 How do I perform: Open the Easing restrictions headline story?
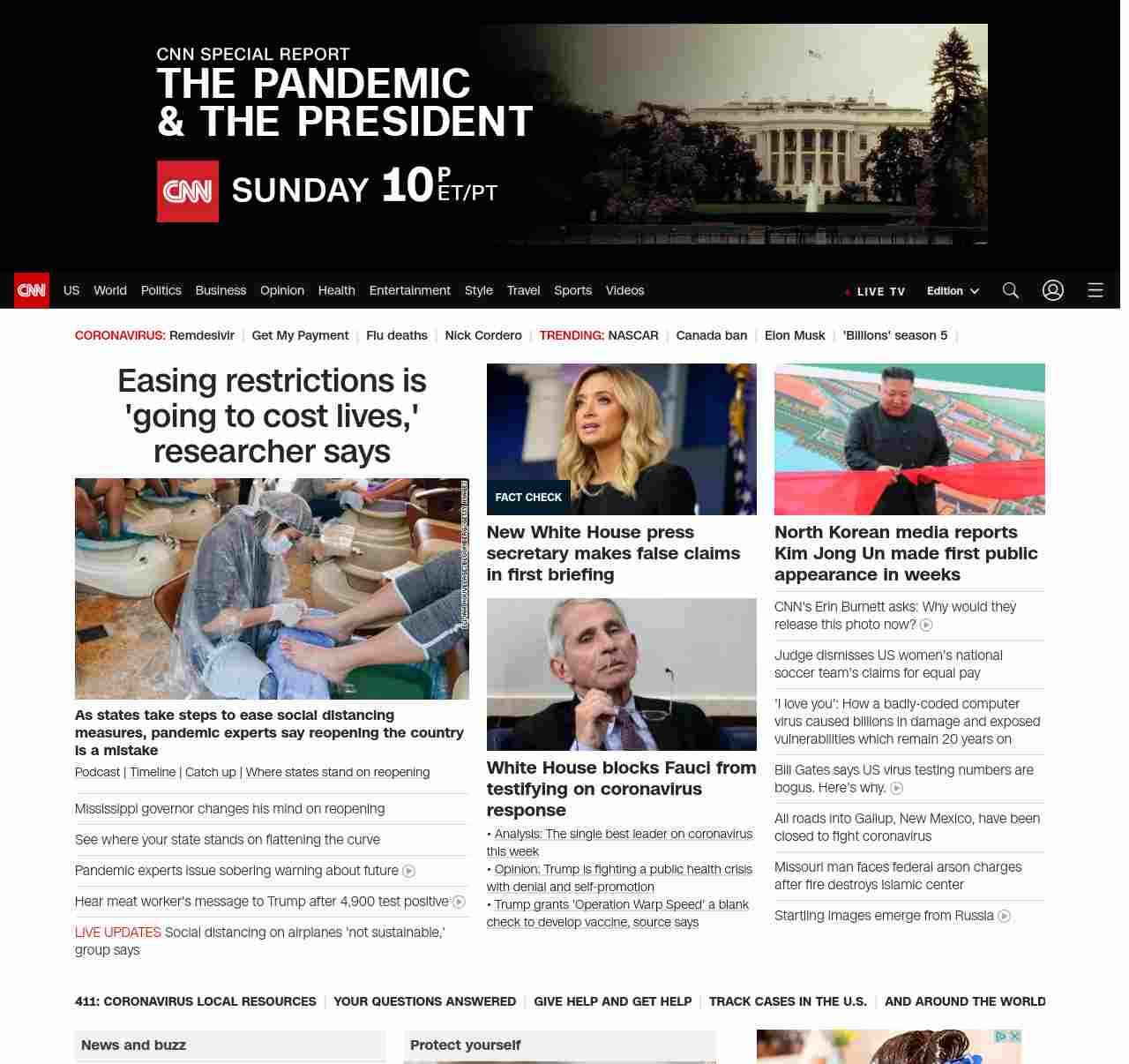coord(272,416)
